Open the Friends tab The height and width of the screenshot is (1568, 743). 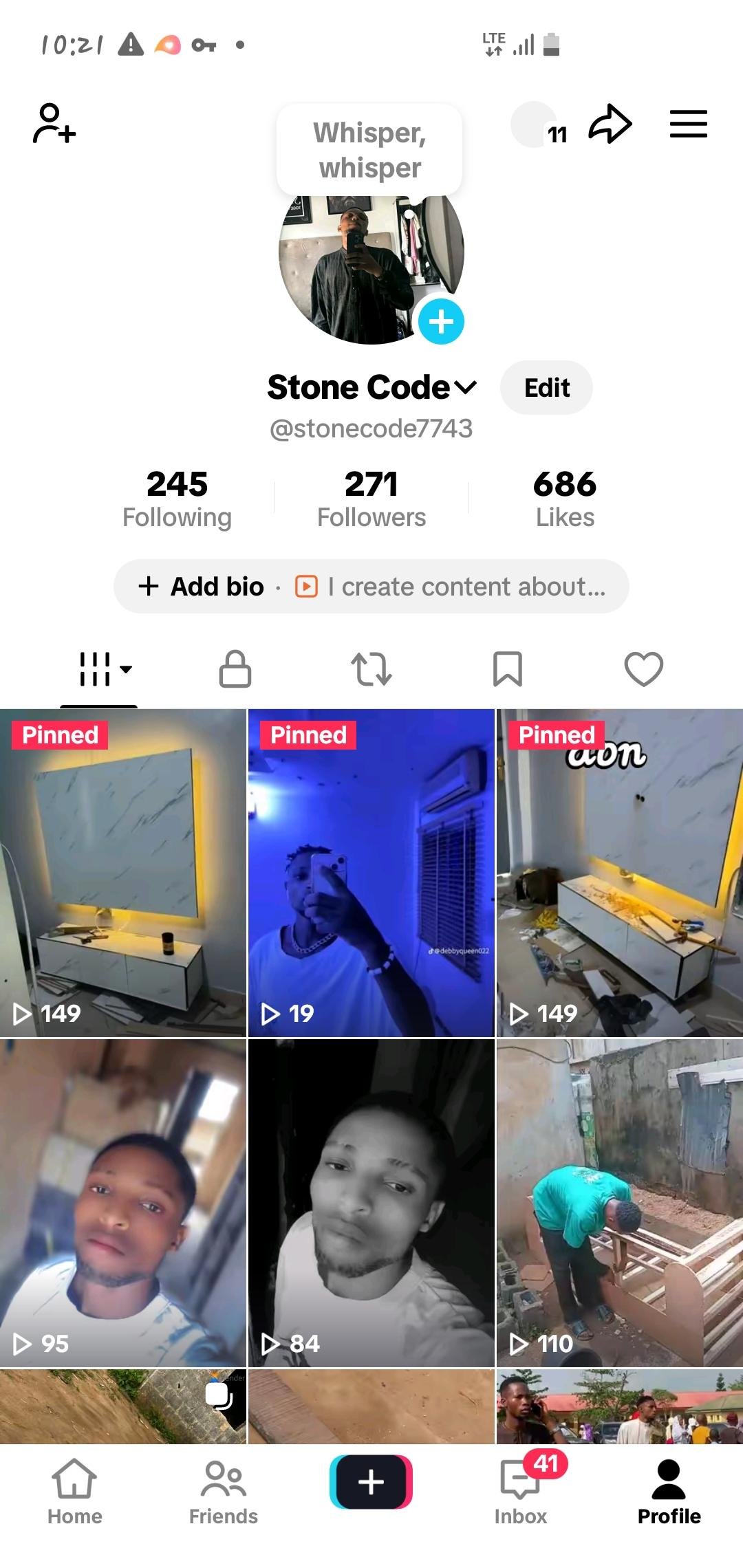point(224,1491)
